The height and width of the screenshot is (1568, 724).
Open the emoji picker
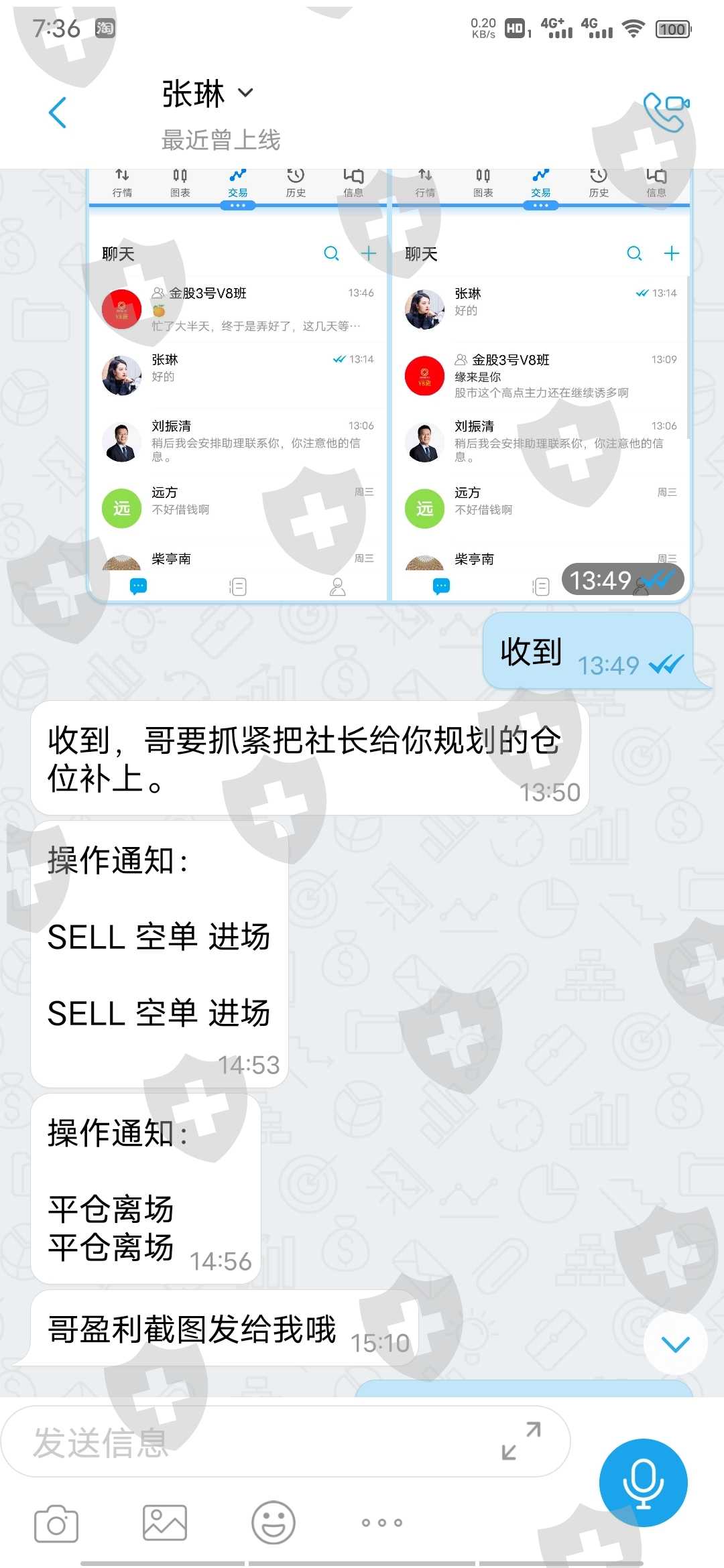pos(274,1522)
